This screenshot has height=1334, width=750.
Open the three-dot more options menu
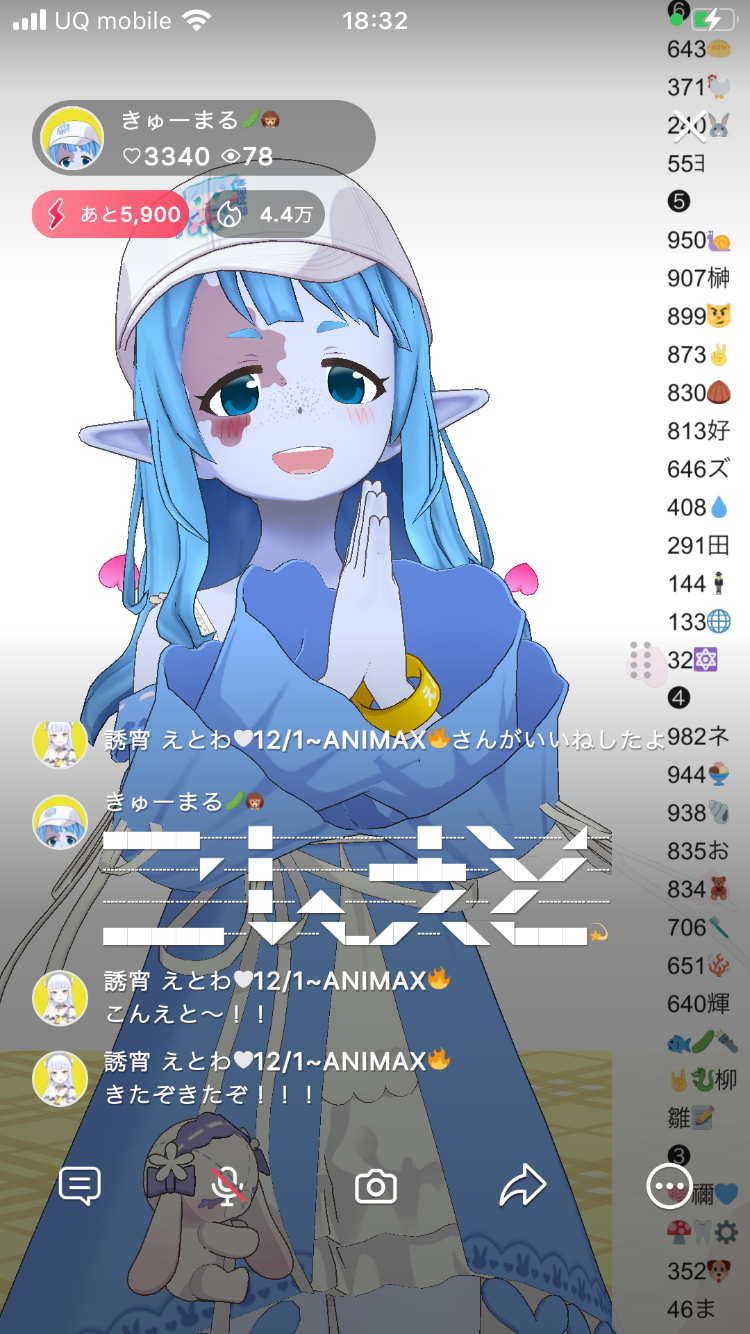coord(668,1187)
